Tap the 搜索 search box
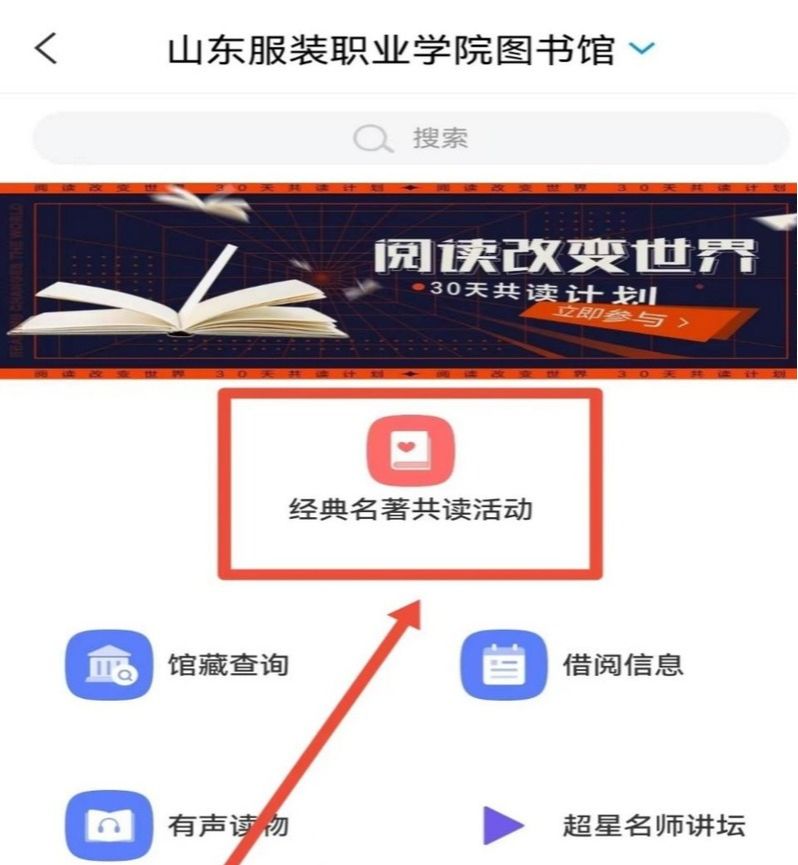798x865 pixels. point(411,138)
